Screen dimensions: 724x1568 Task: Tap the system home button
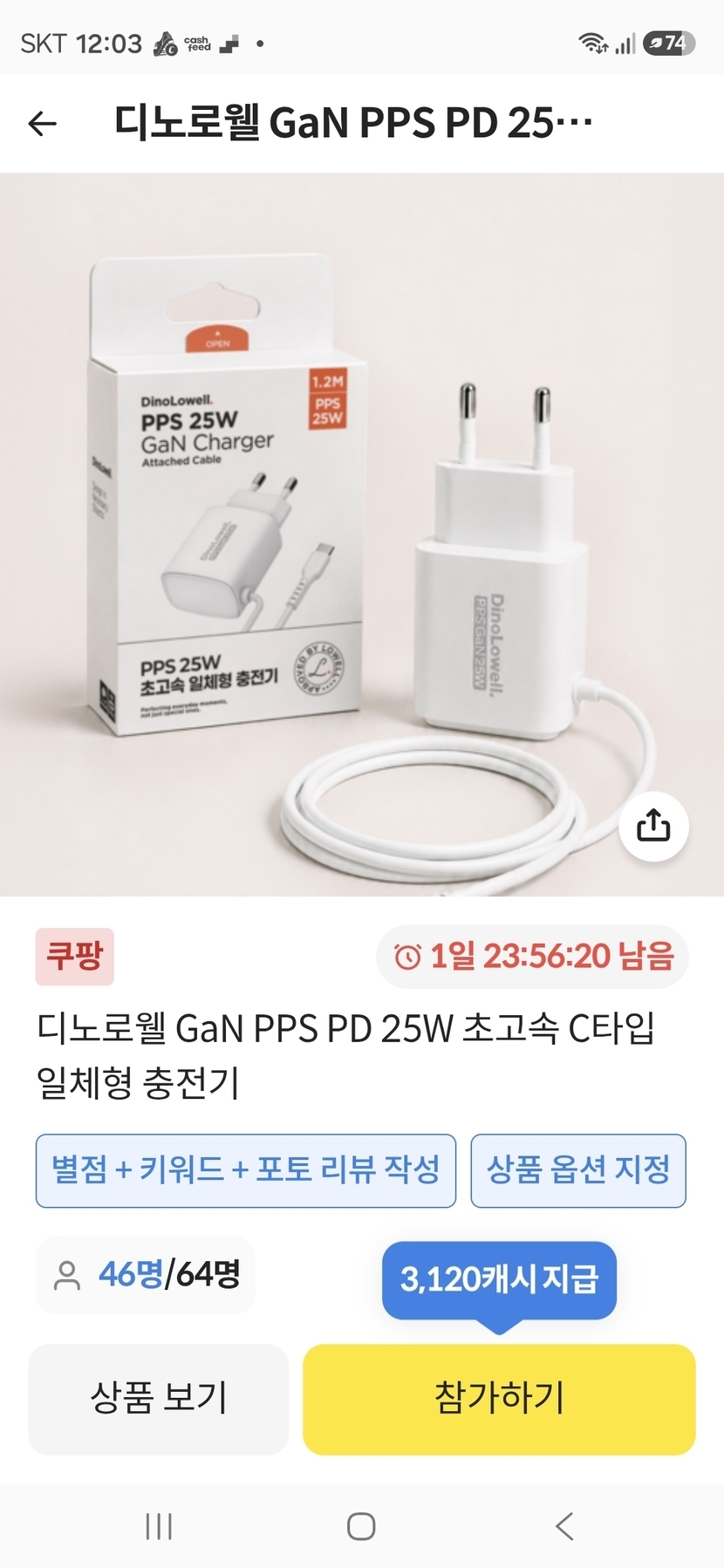[x=361, y=1526]
